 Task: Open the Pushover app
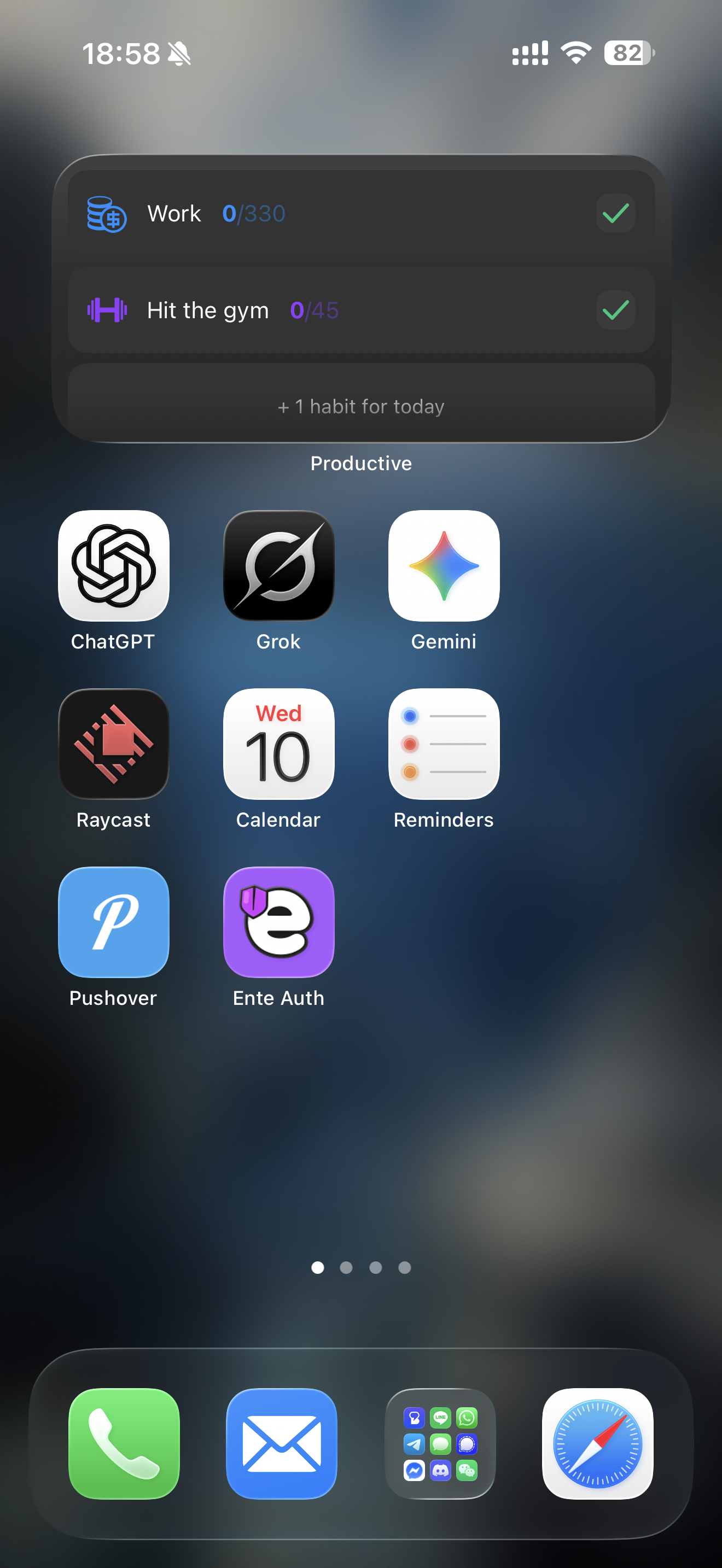[x=113, y=922]
